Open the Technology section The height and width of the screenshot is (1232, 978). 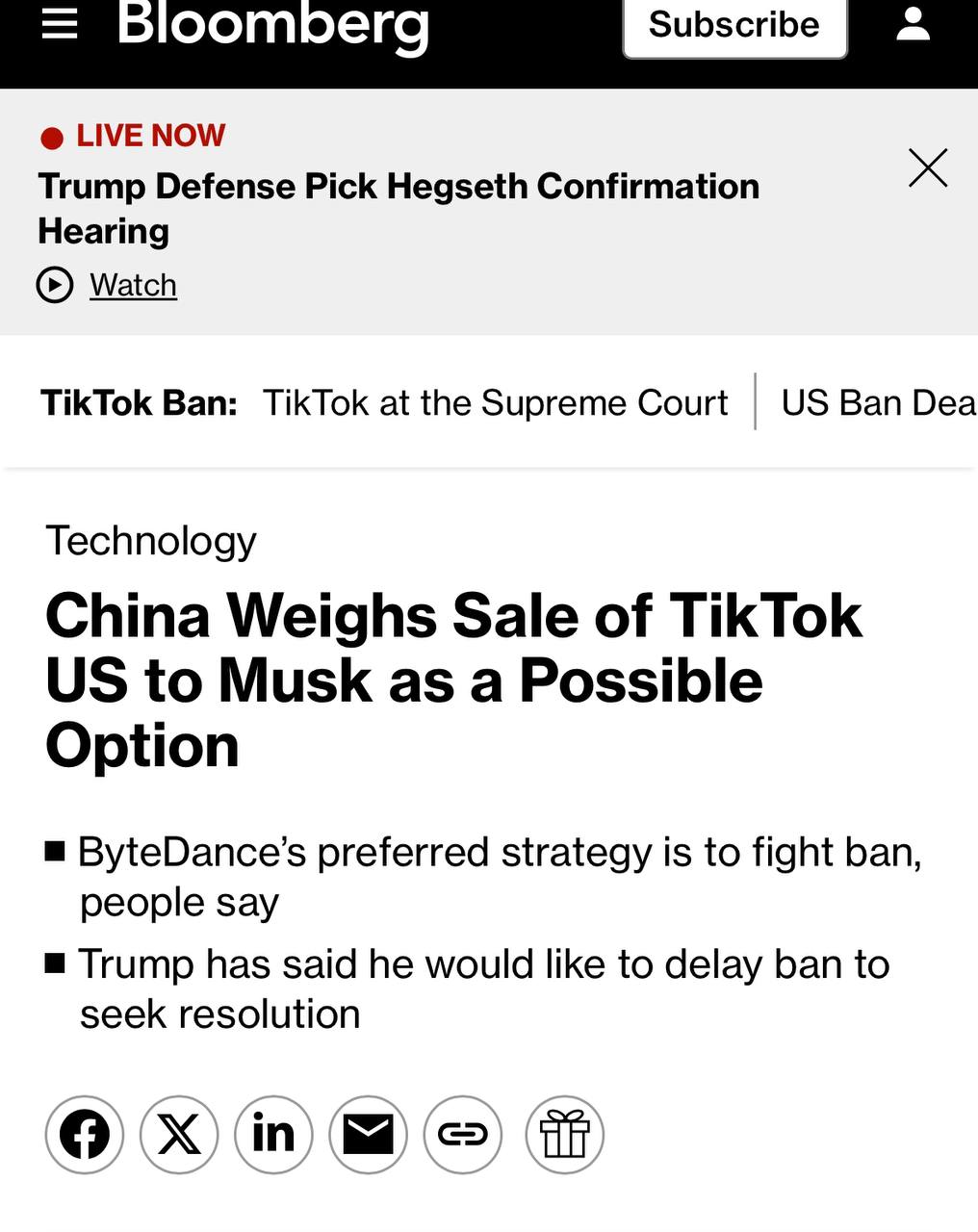coord(151,540)
